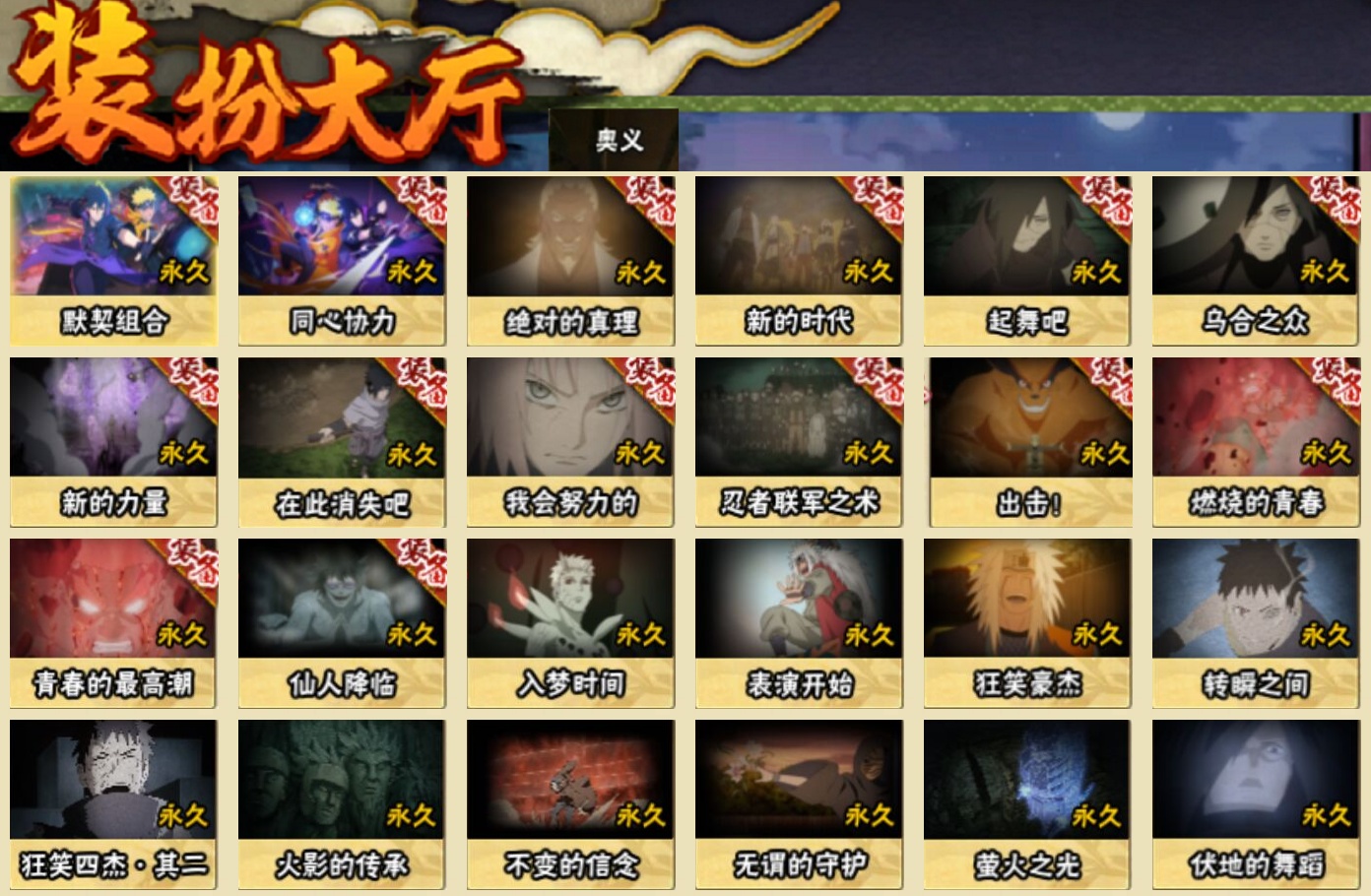Open the 我会努力的 card
This screenshot has width=1371, height=896.
tap(570, 442)
